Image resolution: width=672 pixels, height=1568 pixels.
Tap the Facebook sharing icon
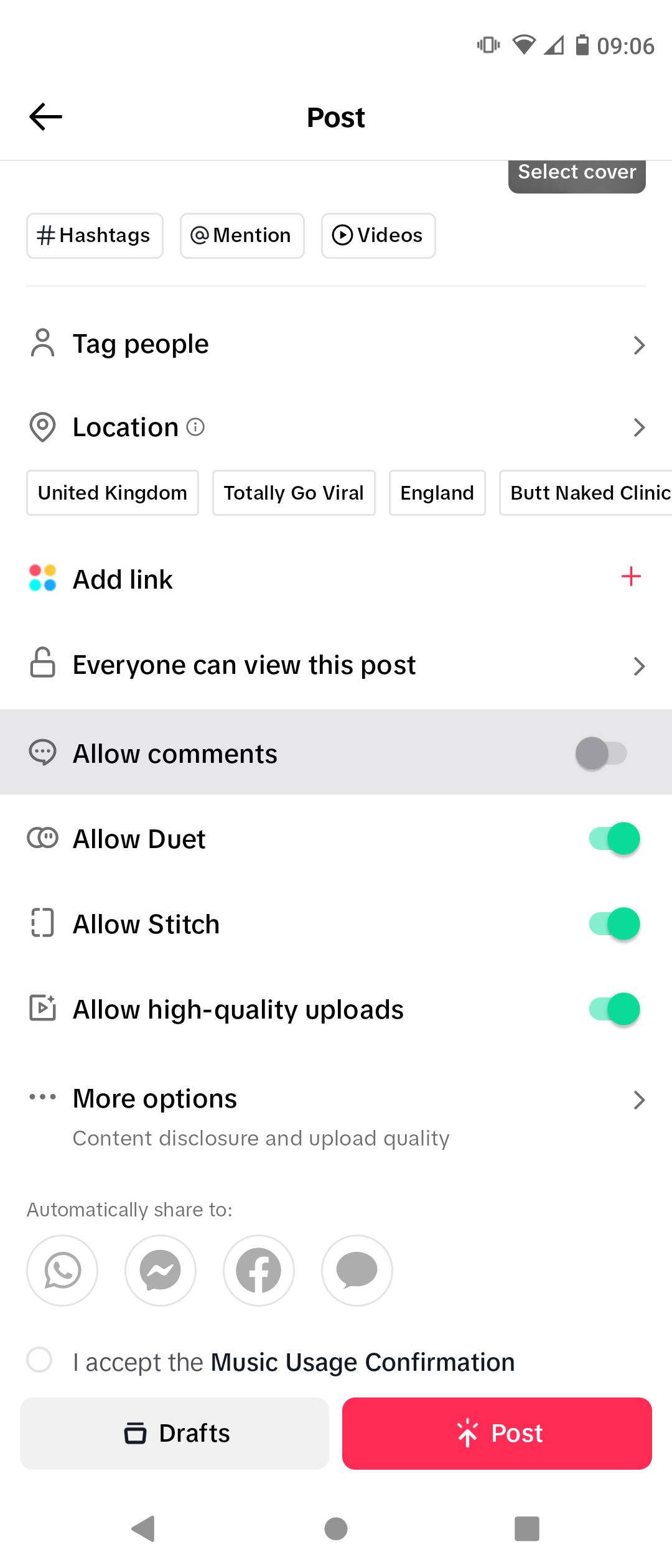(258, 1271)
